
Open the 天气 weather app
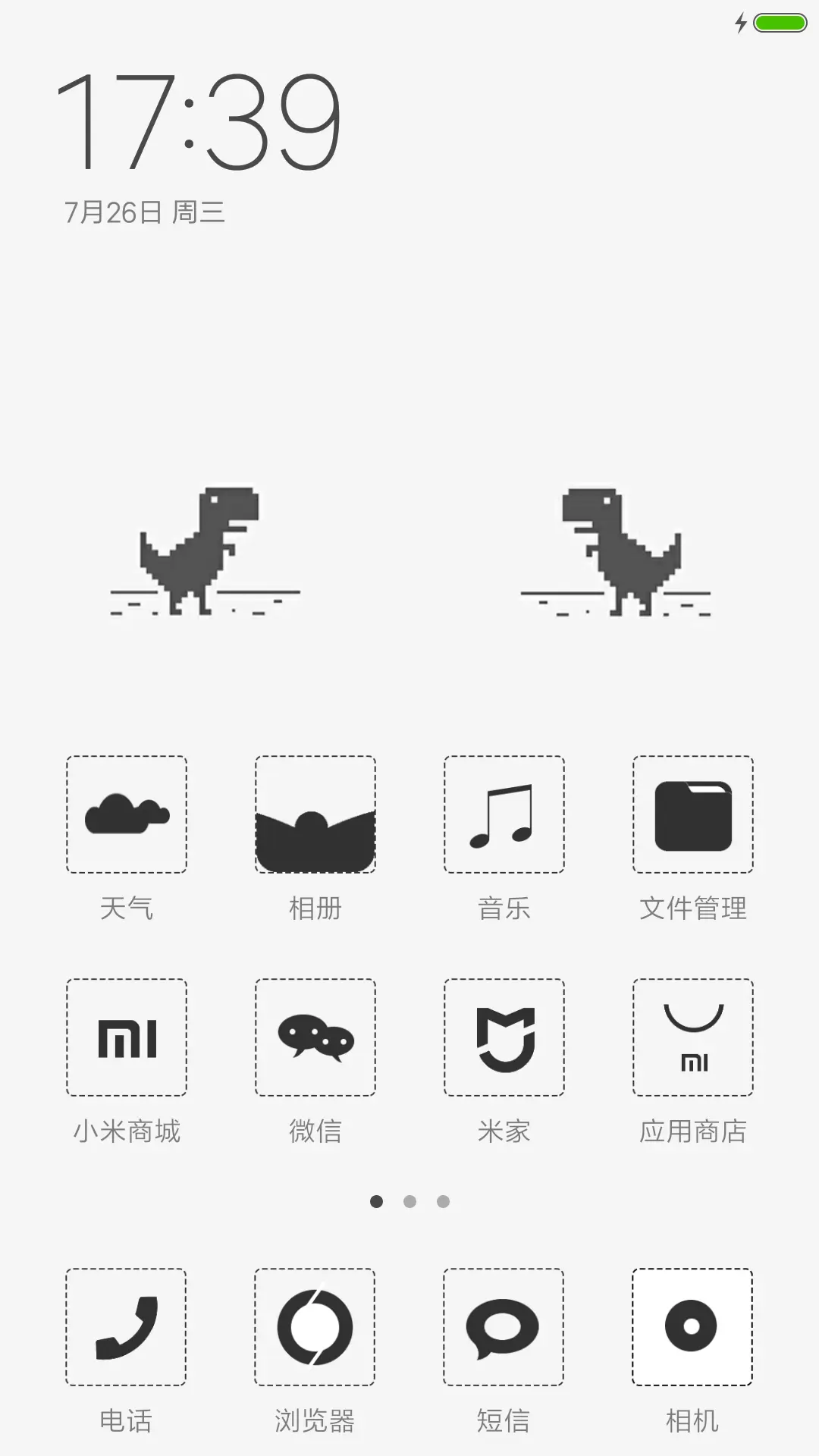(x=127, y=814)
